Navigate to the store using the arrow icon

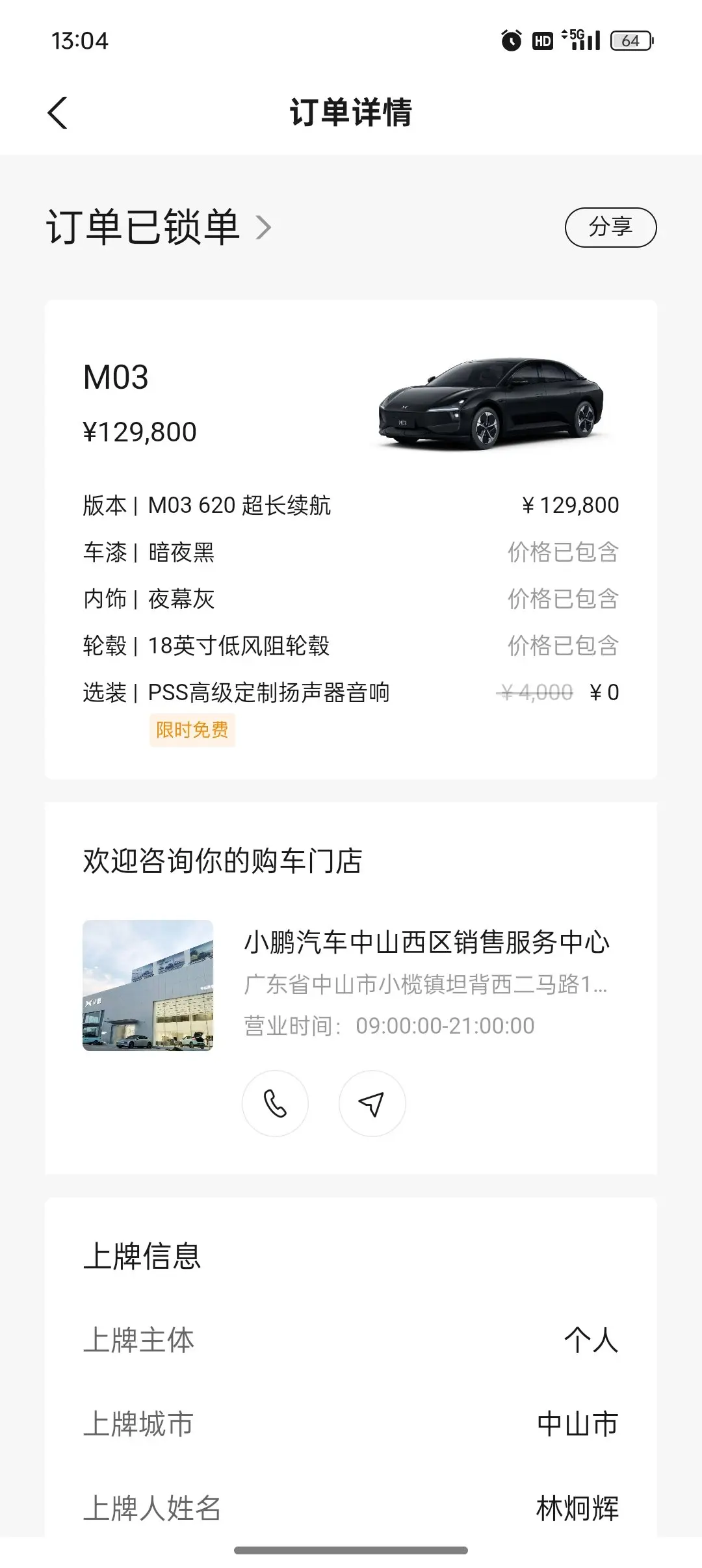click(372, 1103)
